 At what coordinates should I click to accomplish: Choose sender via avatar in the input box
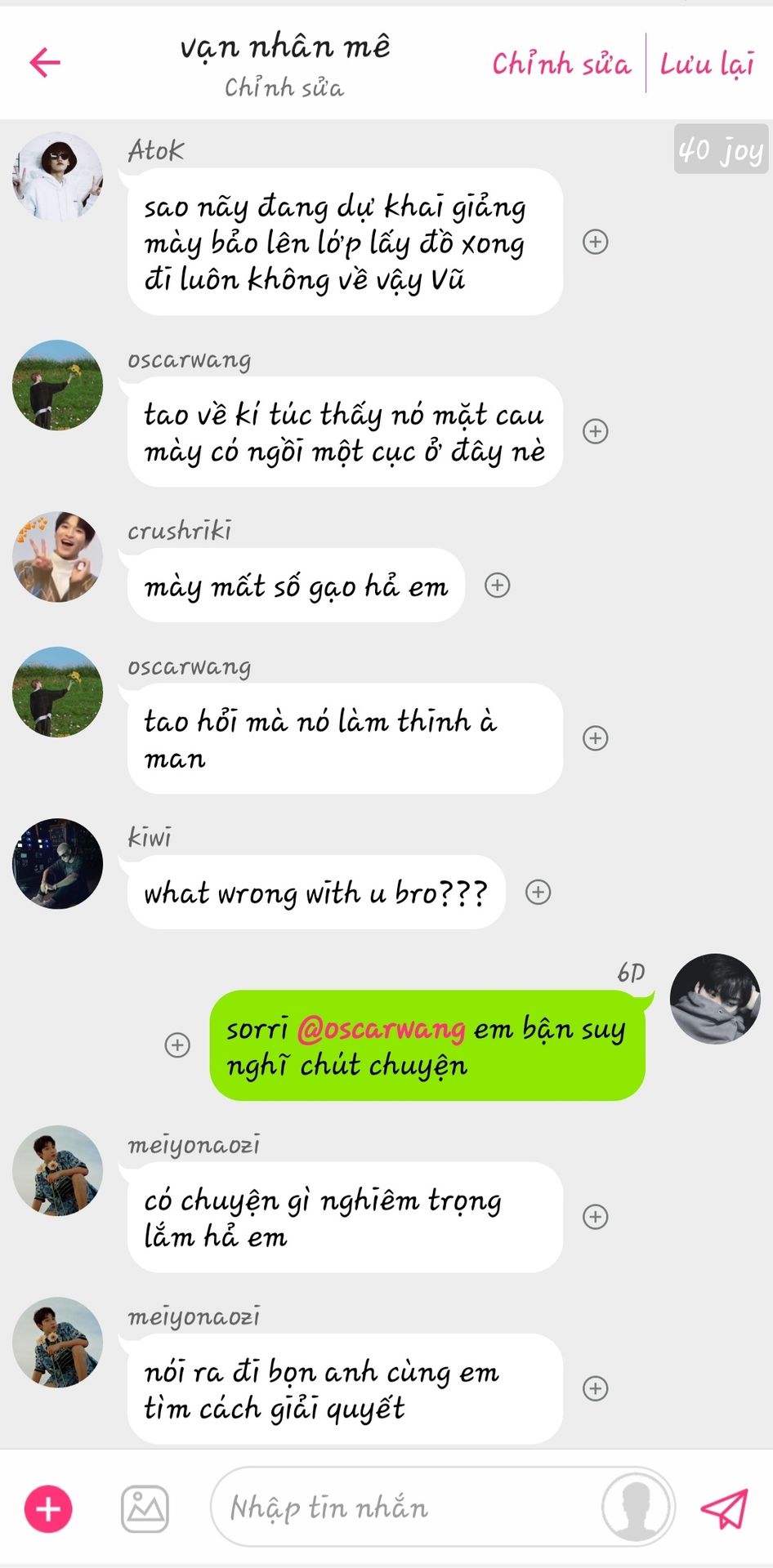637,1508
